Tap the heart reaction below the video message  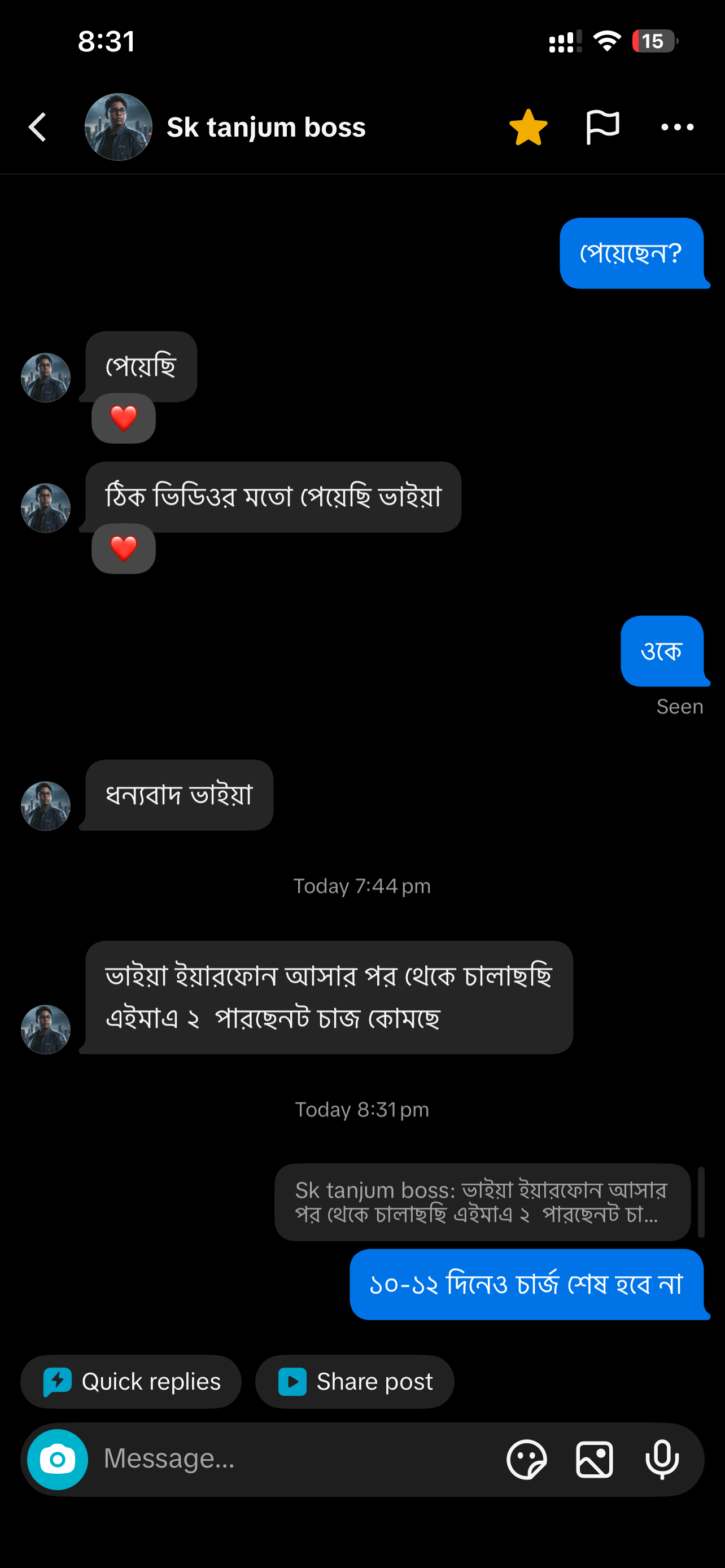[123, 549]
